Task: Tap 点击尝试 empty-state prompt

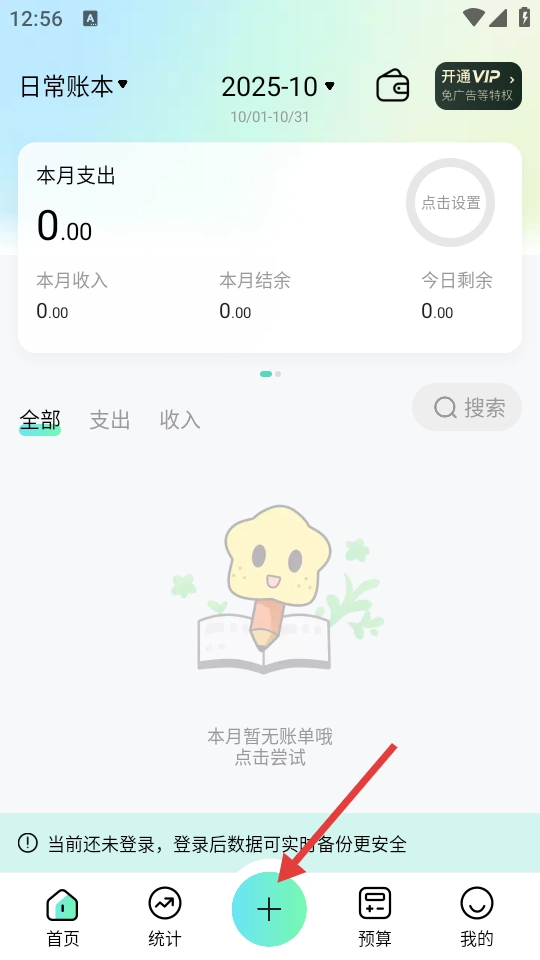Action: click(270, 758)
